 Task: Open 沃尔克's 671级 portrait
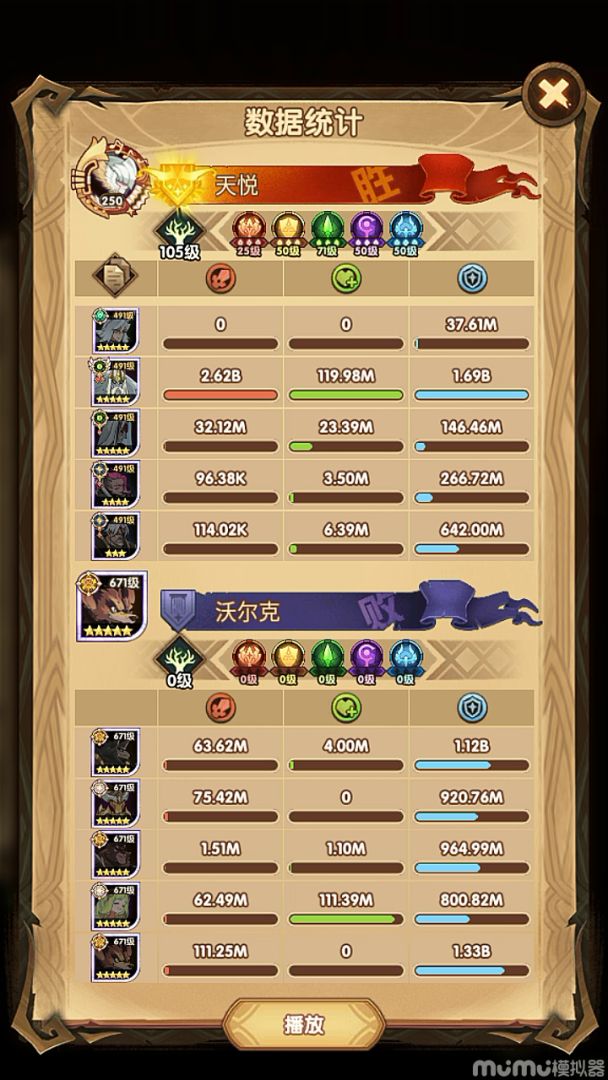pos(111,605)
